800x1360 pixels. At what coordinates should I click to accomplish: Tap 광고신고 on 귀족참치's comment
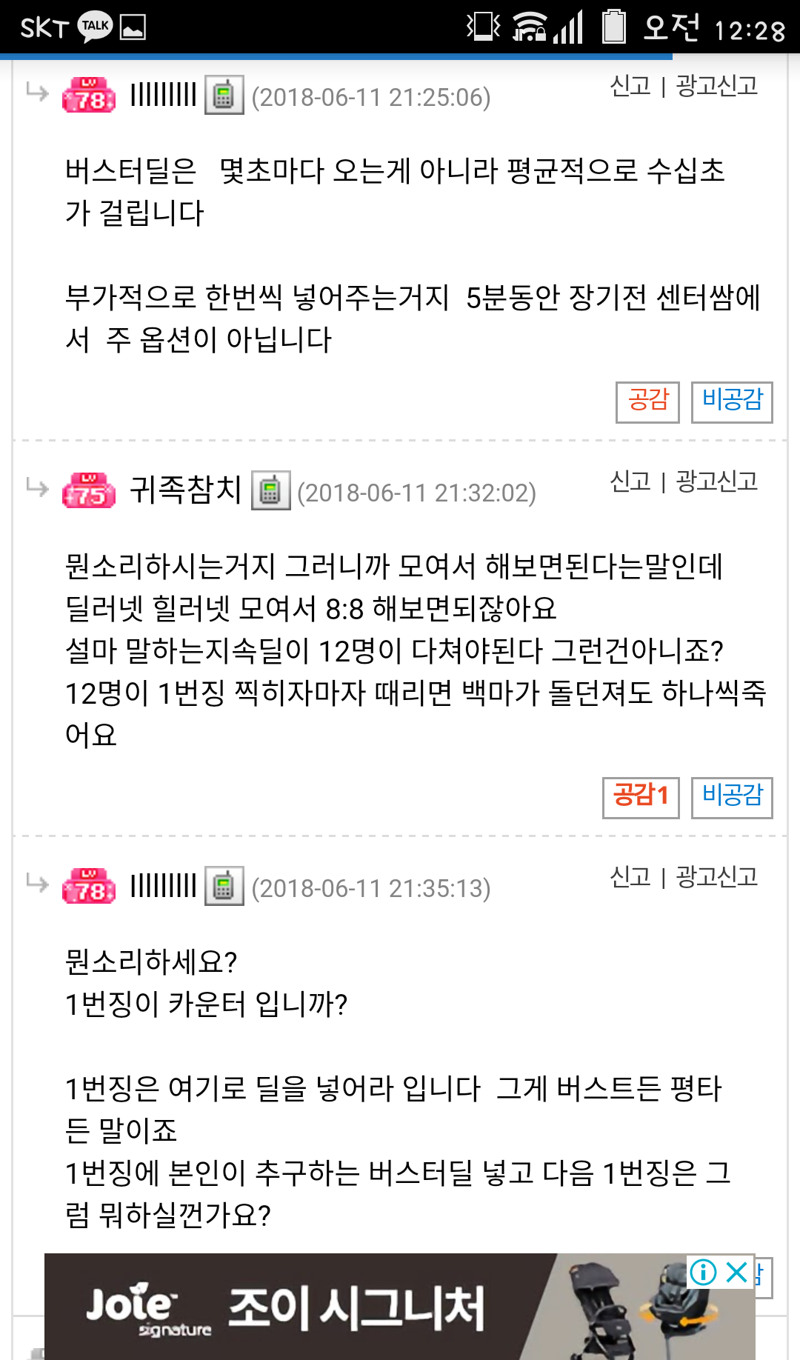[x=717, y=482]
